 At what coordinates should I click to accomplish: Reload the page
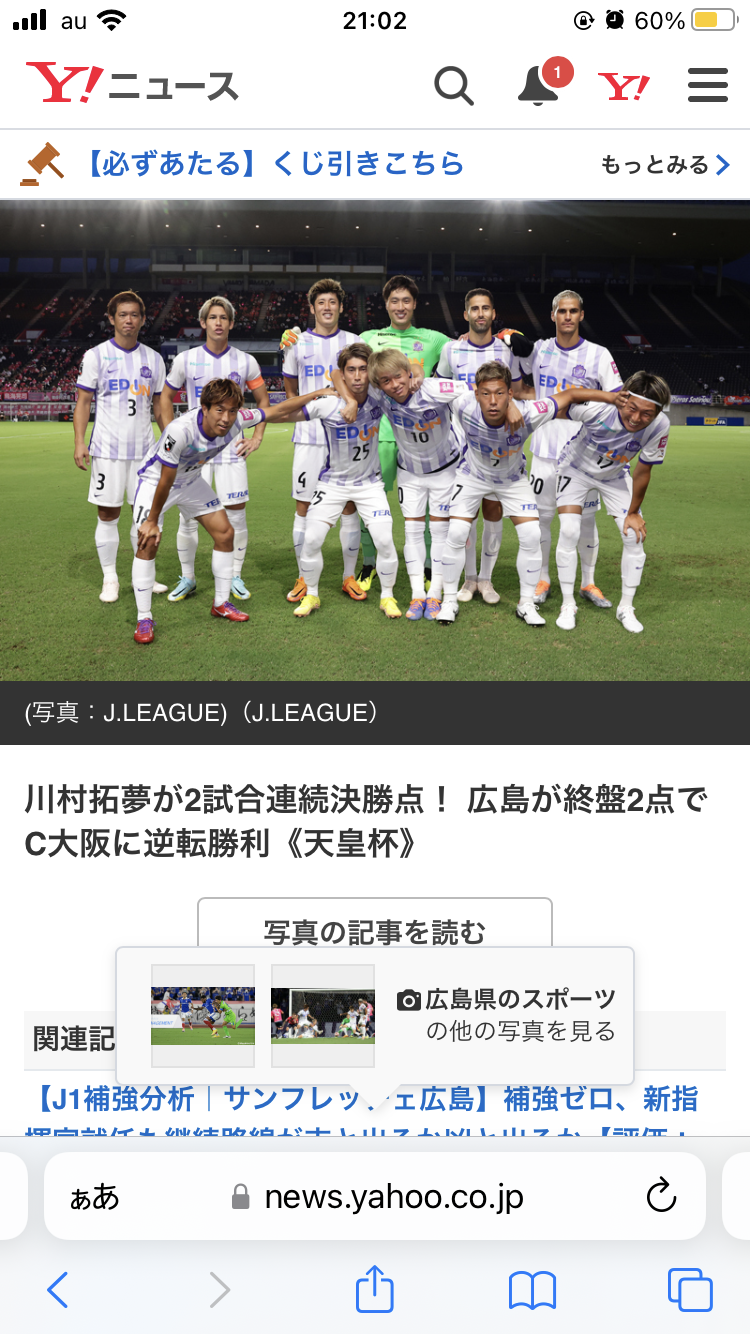click(662, 1196)
